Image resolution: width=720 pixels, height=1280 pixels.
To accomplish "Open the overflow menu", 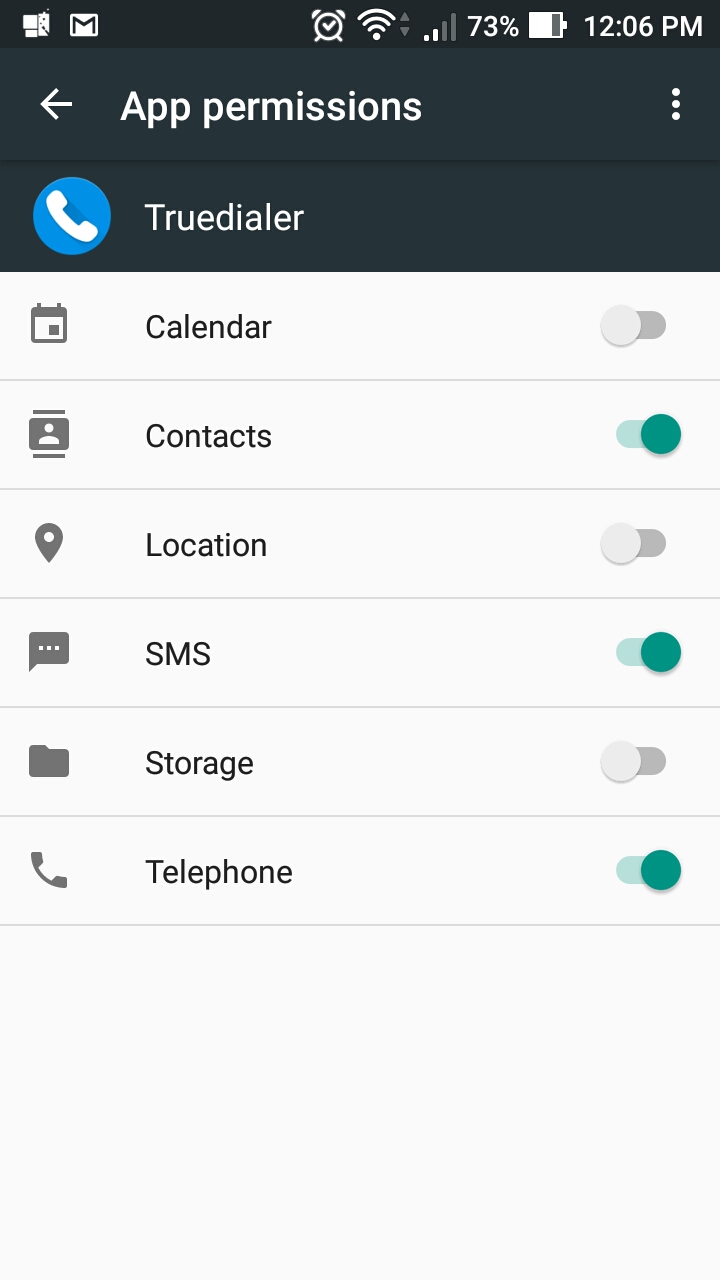I will pyautogui.click(x=676, y=105).
